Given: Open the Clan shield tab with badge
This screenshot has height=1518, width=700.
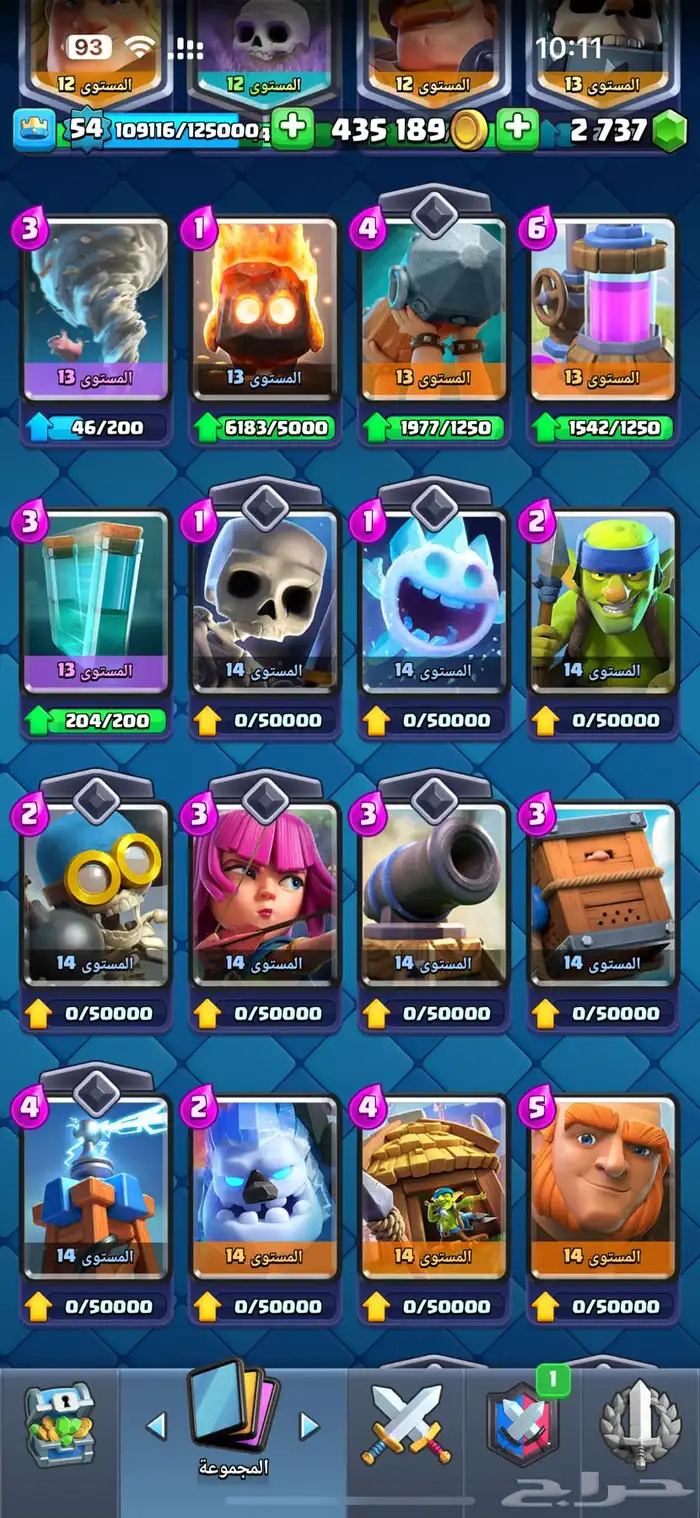Looking at the screenshot, I should [522, 1424].
